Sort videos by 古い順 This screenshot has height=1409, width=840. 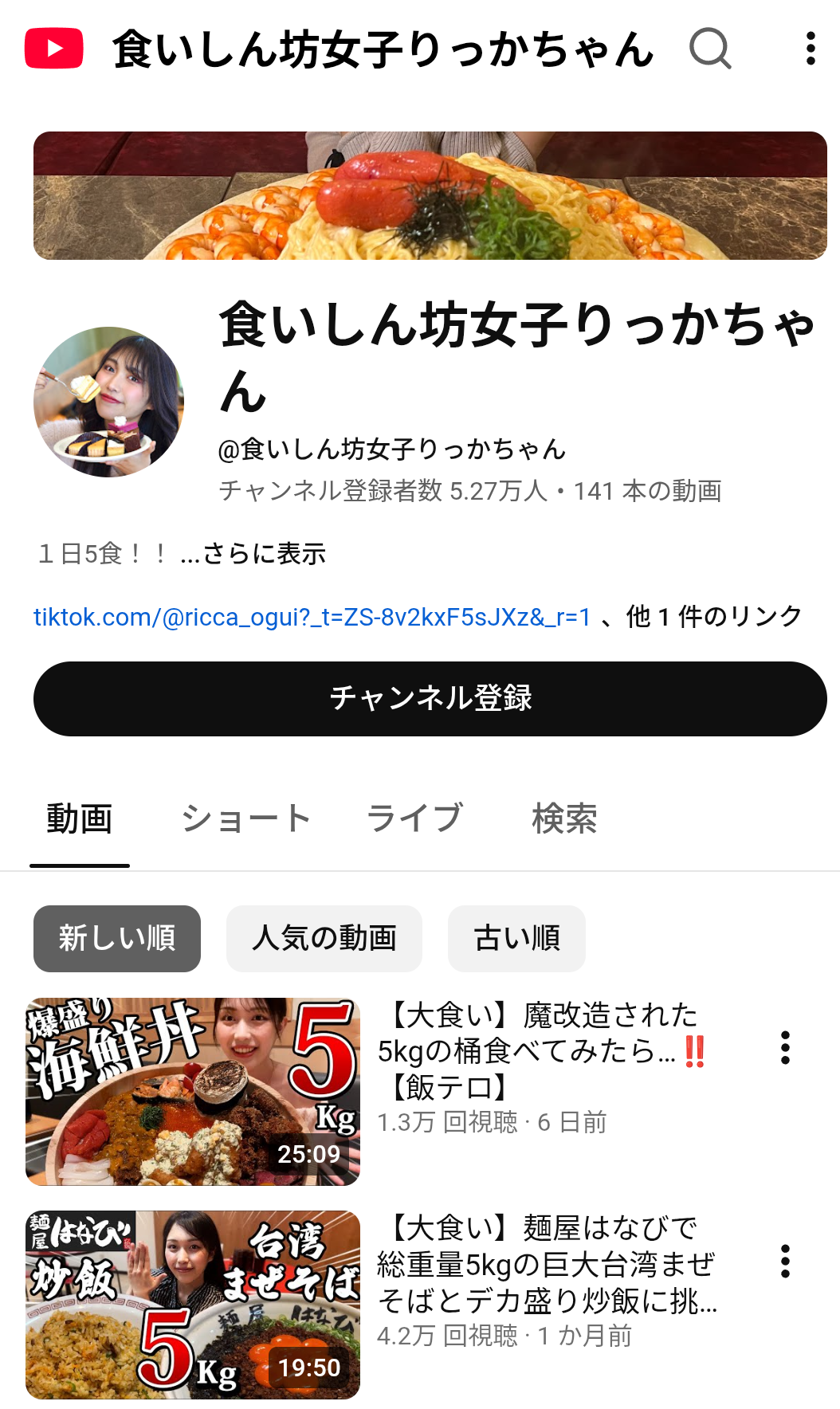(x=516, y=938)
